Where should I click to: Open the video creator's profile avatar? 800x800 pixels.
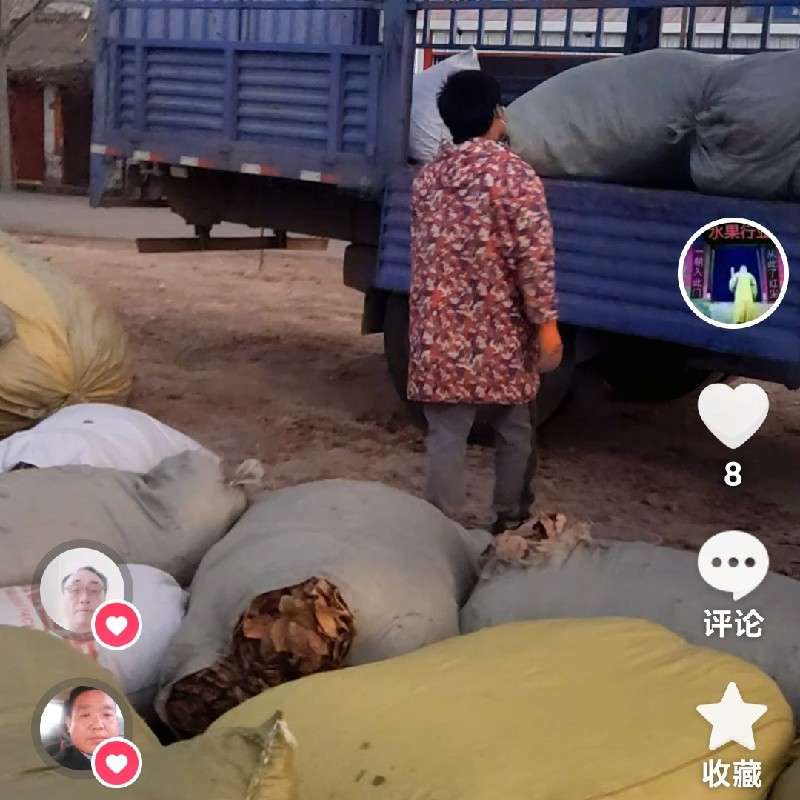click(733, 273)
